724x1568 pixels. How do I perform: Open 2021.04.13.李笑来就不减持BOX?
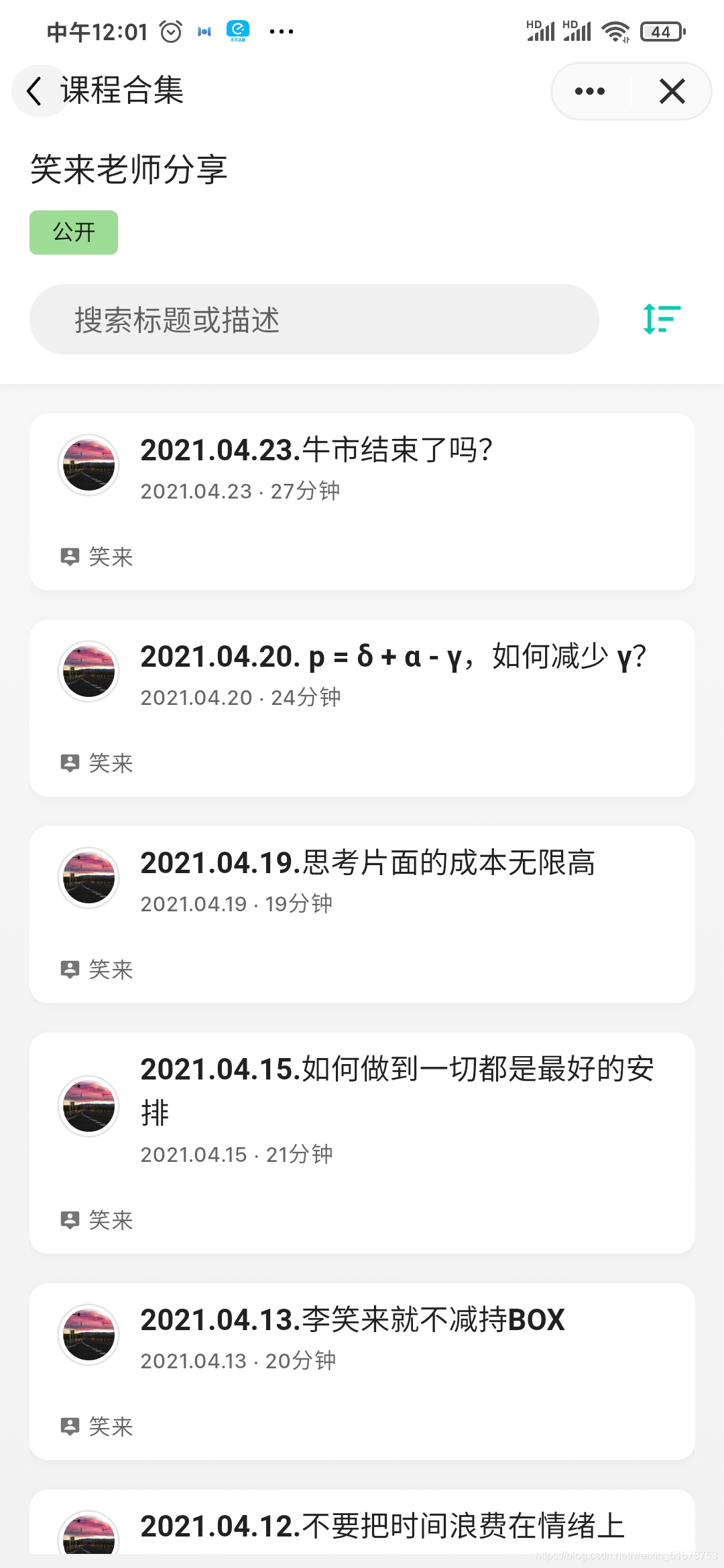(x=362, y=1371)
